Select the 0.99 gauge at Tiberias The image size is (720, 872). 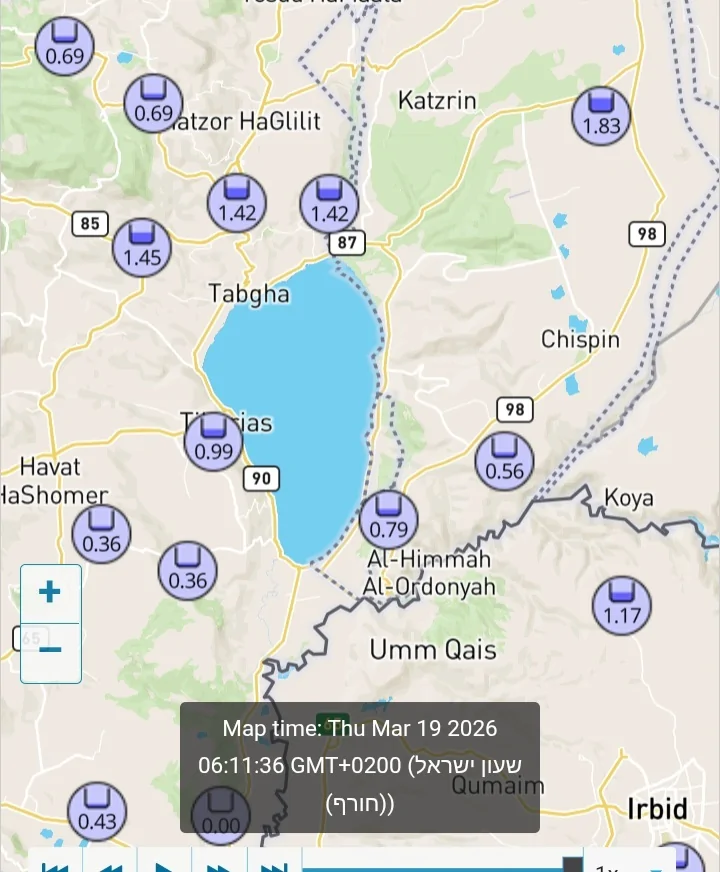(213, 441)
